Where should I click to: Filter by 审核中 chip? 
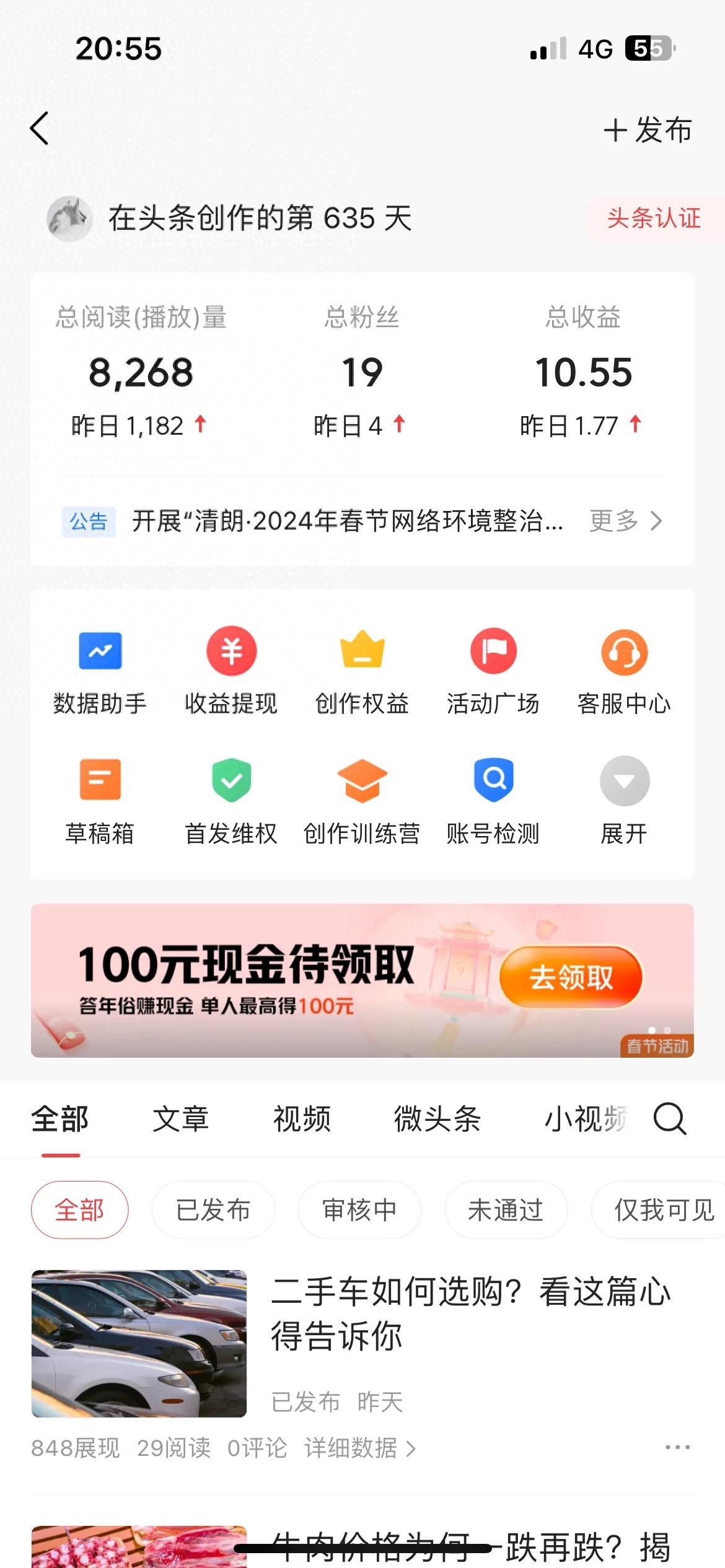(359, 1209)
